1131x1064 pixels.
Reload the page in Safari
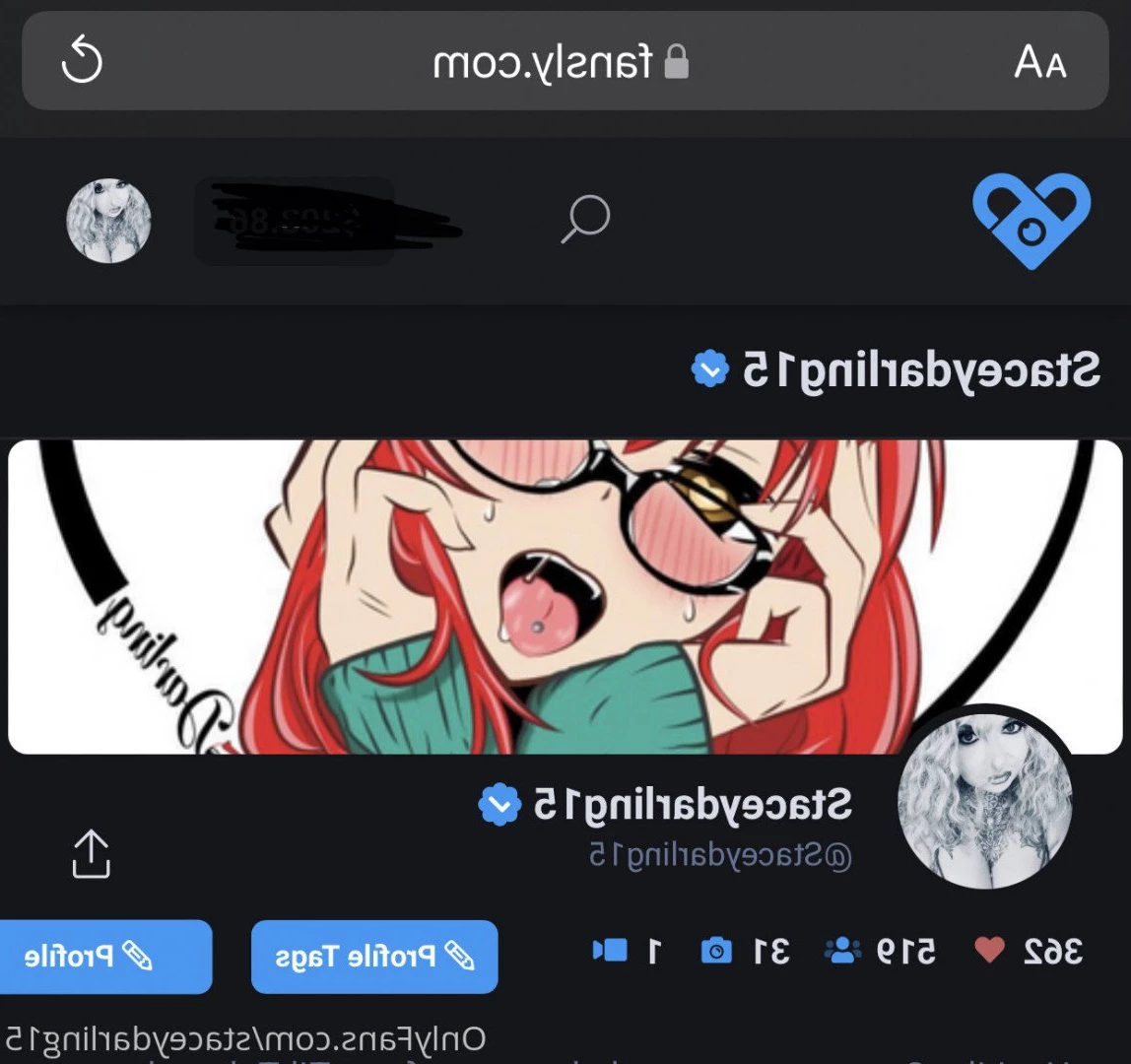(83, 63)
